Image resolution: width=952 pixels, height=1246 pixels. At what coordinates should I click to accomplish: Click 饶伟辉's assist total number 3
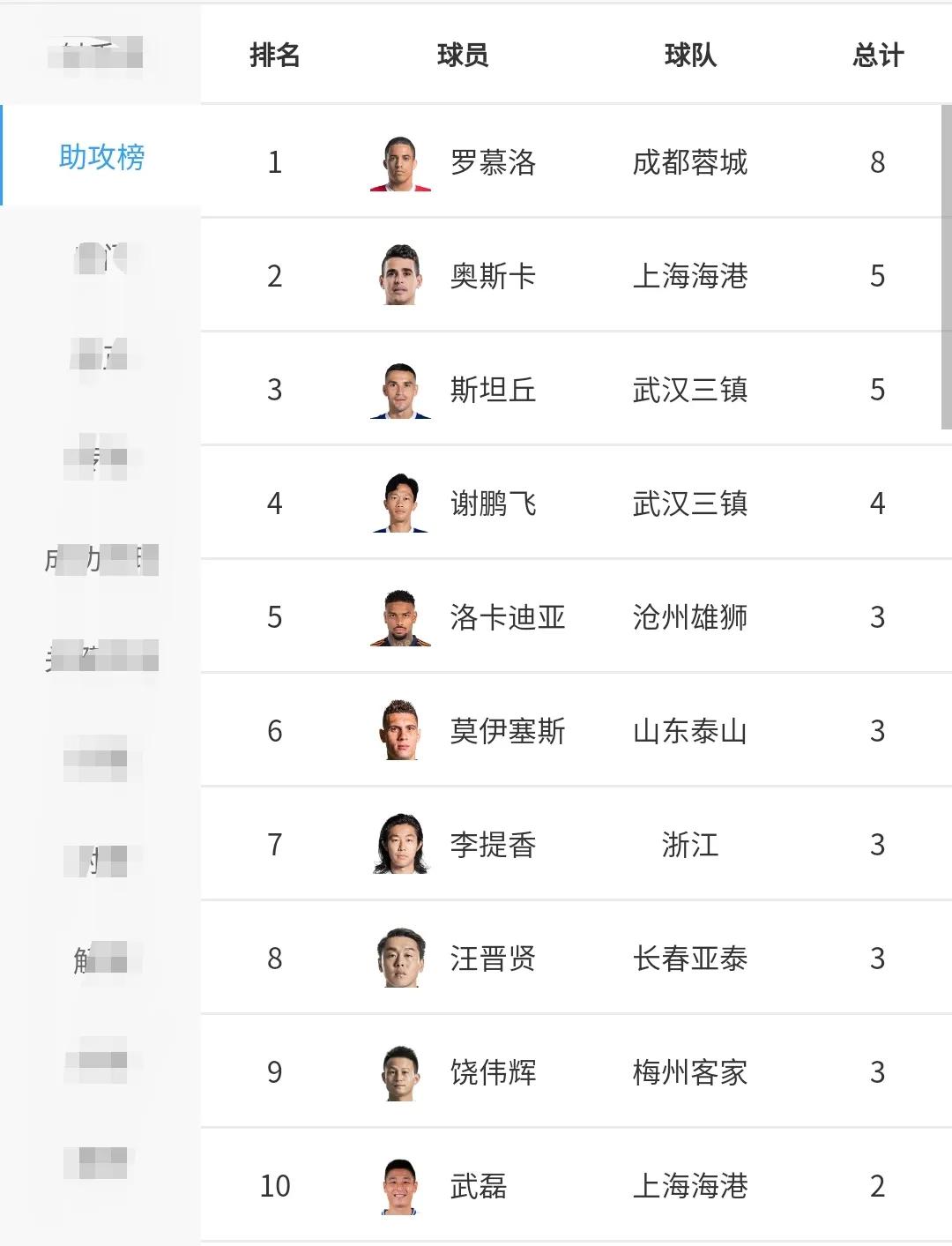click(878, 1071)
